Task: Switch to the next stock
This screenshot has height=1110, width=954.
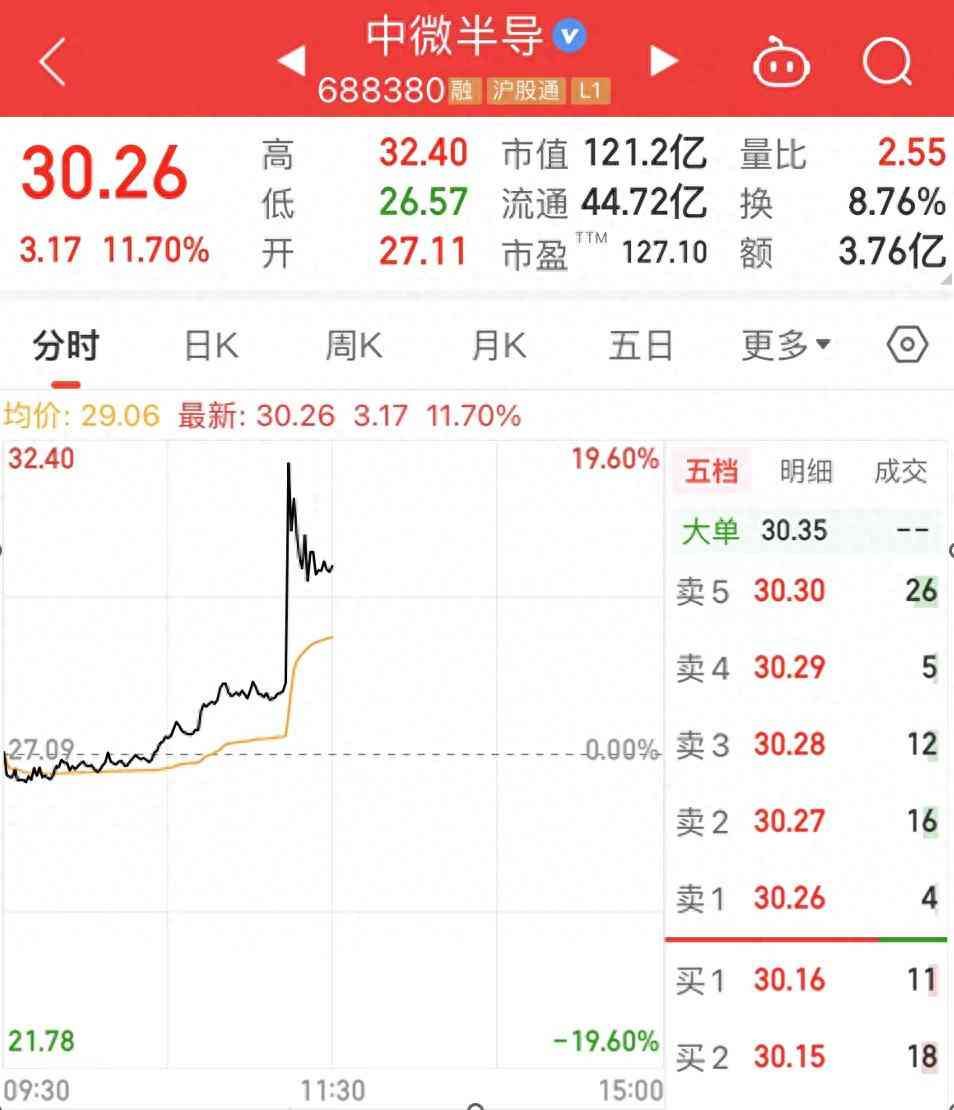Action: click(x=663, y=61)
